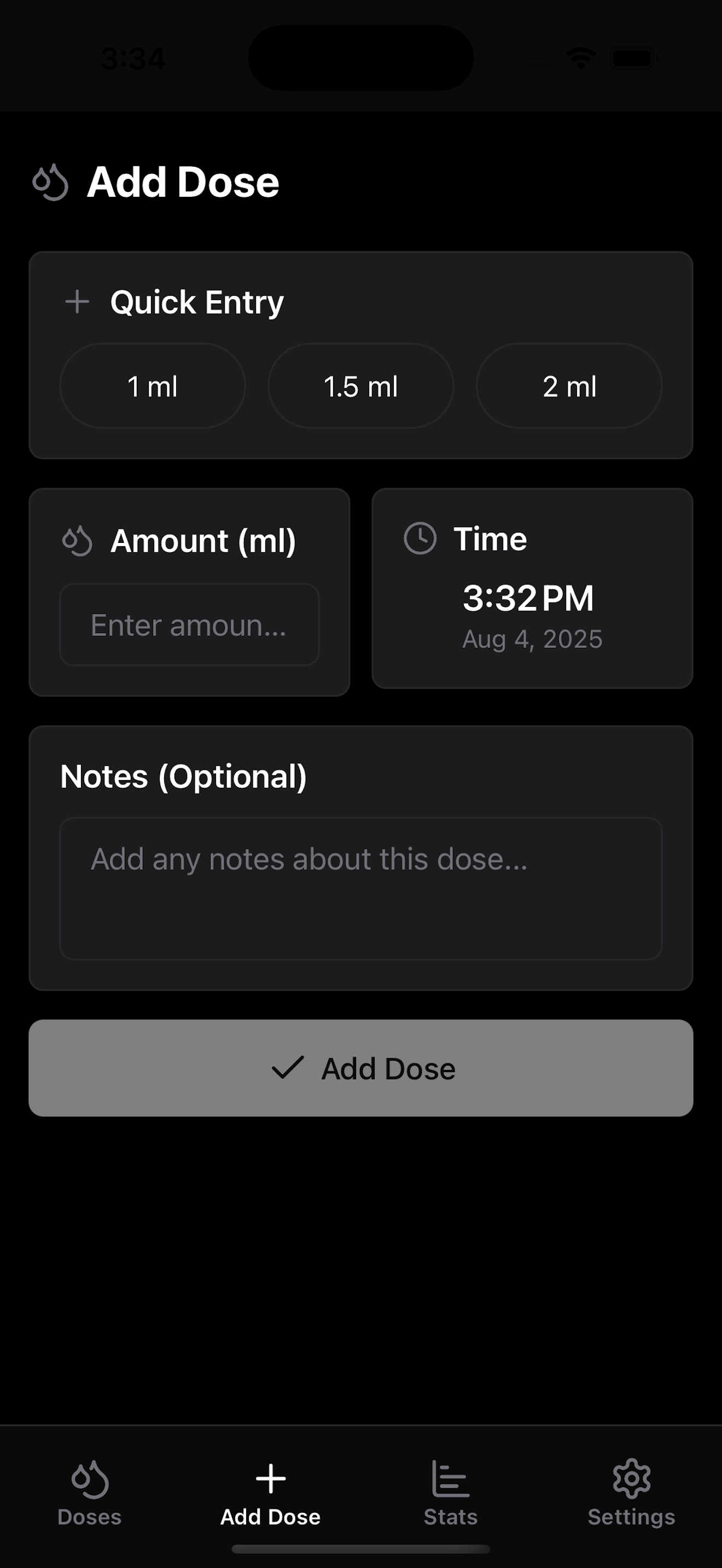The image size is (722, 1568).
Task: Open the time picker showing 3:32 PM
Action: (528, 598)
